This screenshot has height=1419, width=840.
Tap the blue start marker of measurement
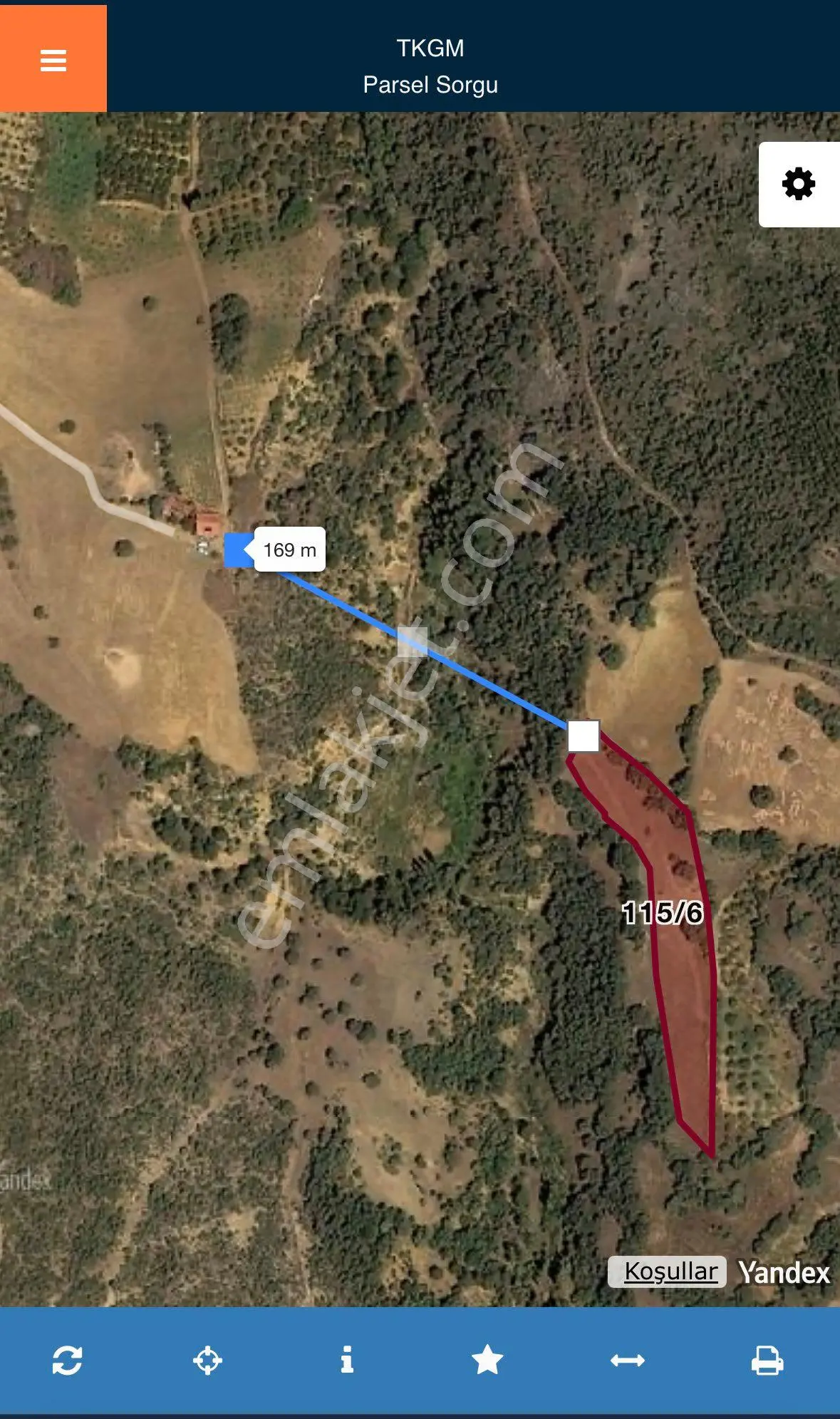(x=239, y=550)
